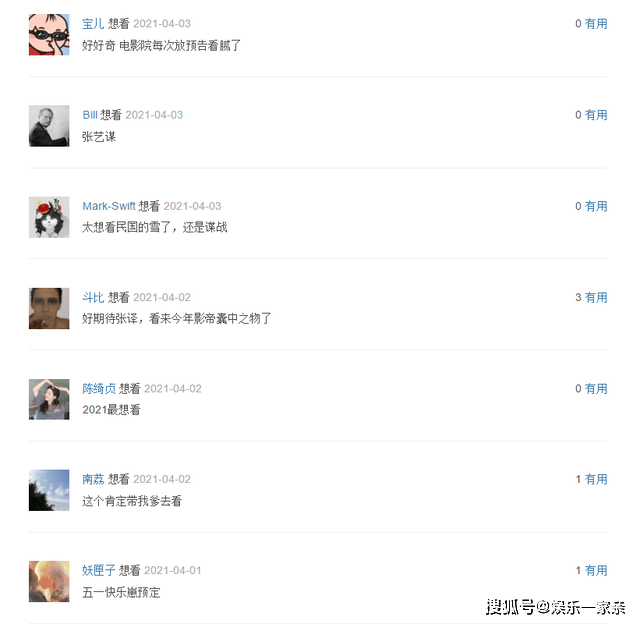Vote 有用 on Bill's comment

[x=596, y=115]
